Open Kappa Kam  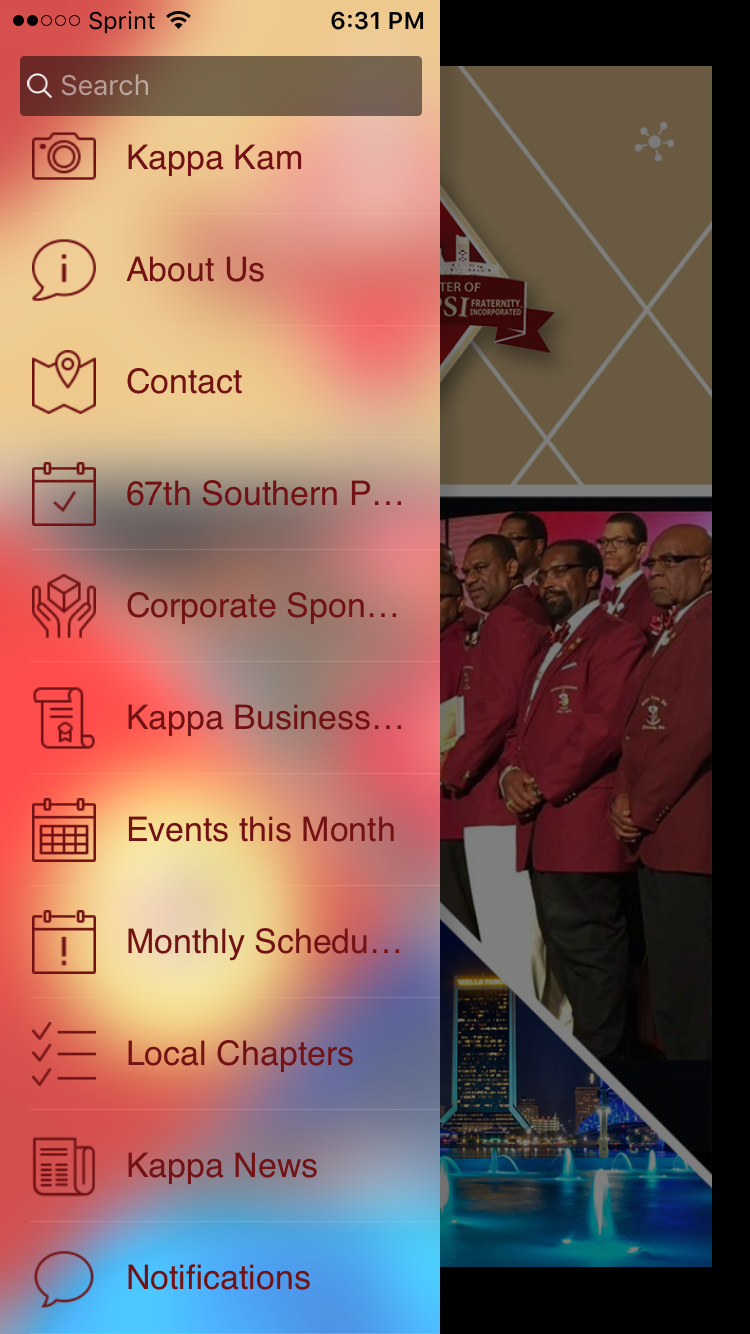[214, 158]
